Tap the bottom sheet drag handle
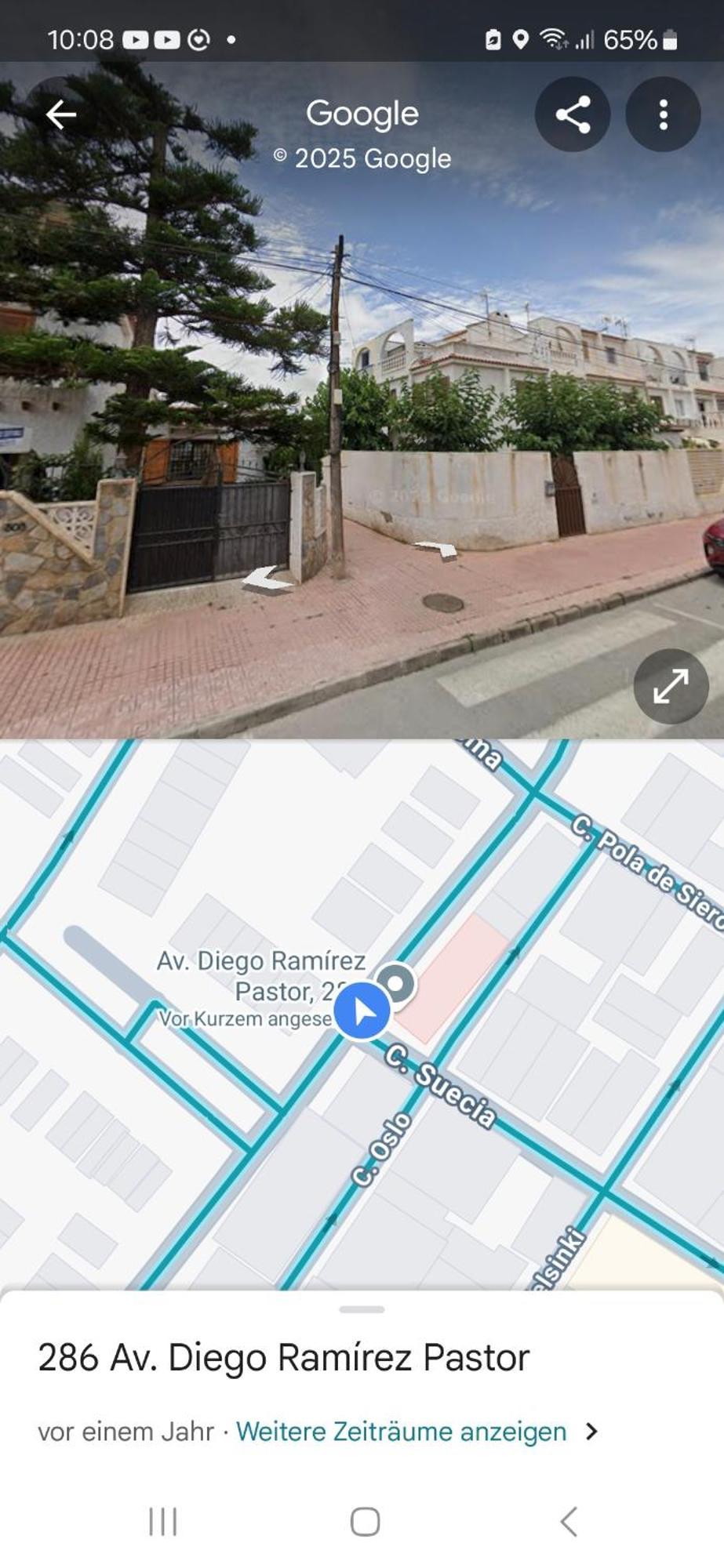This screenshot has width=724, height=1568. 362,1309
